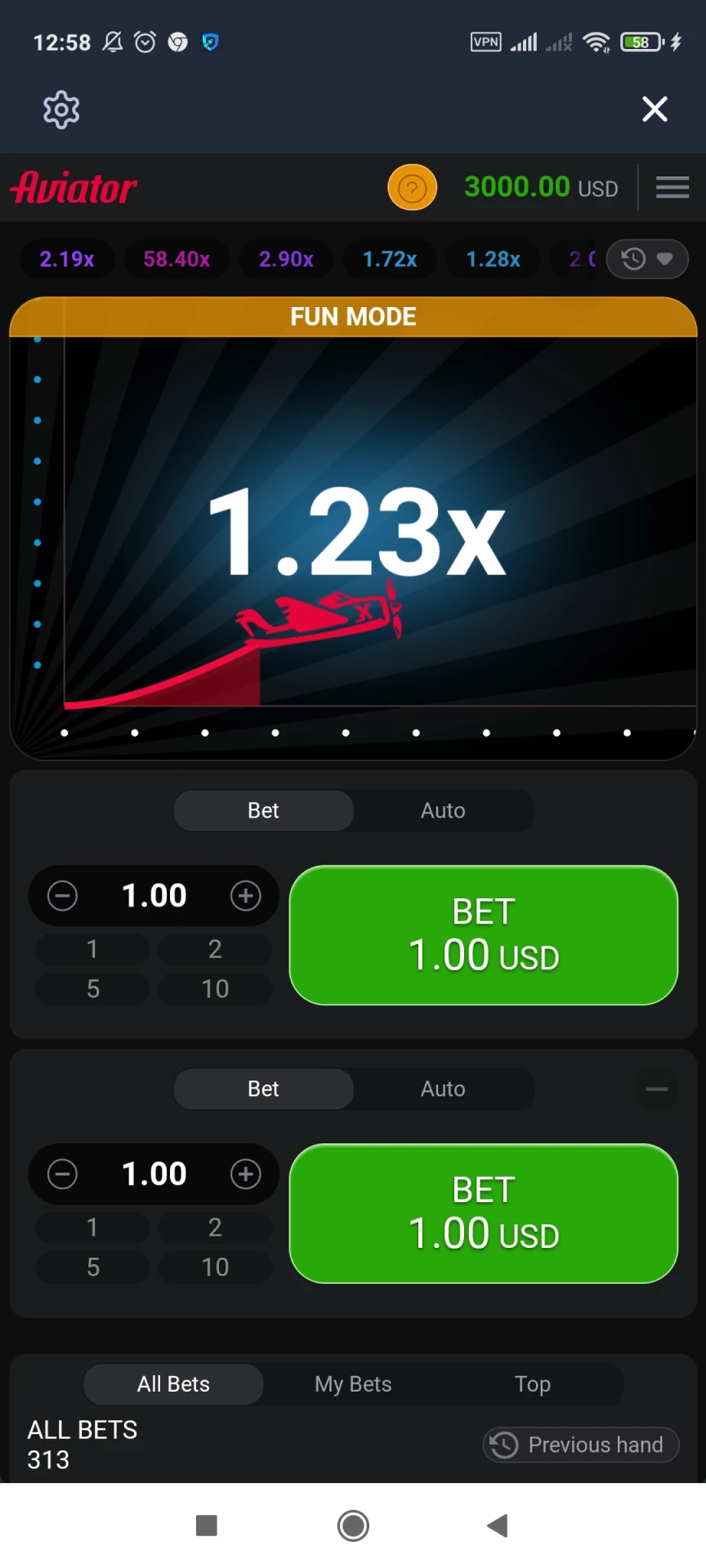Expand the round history dropdown

[647, 259]
